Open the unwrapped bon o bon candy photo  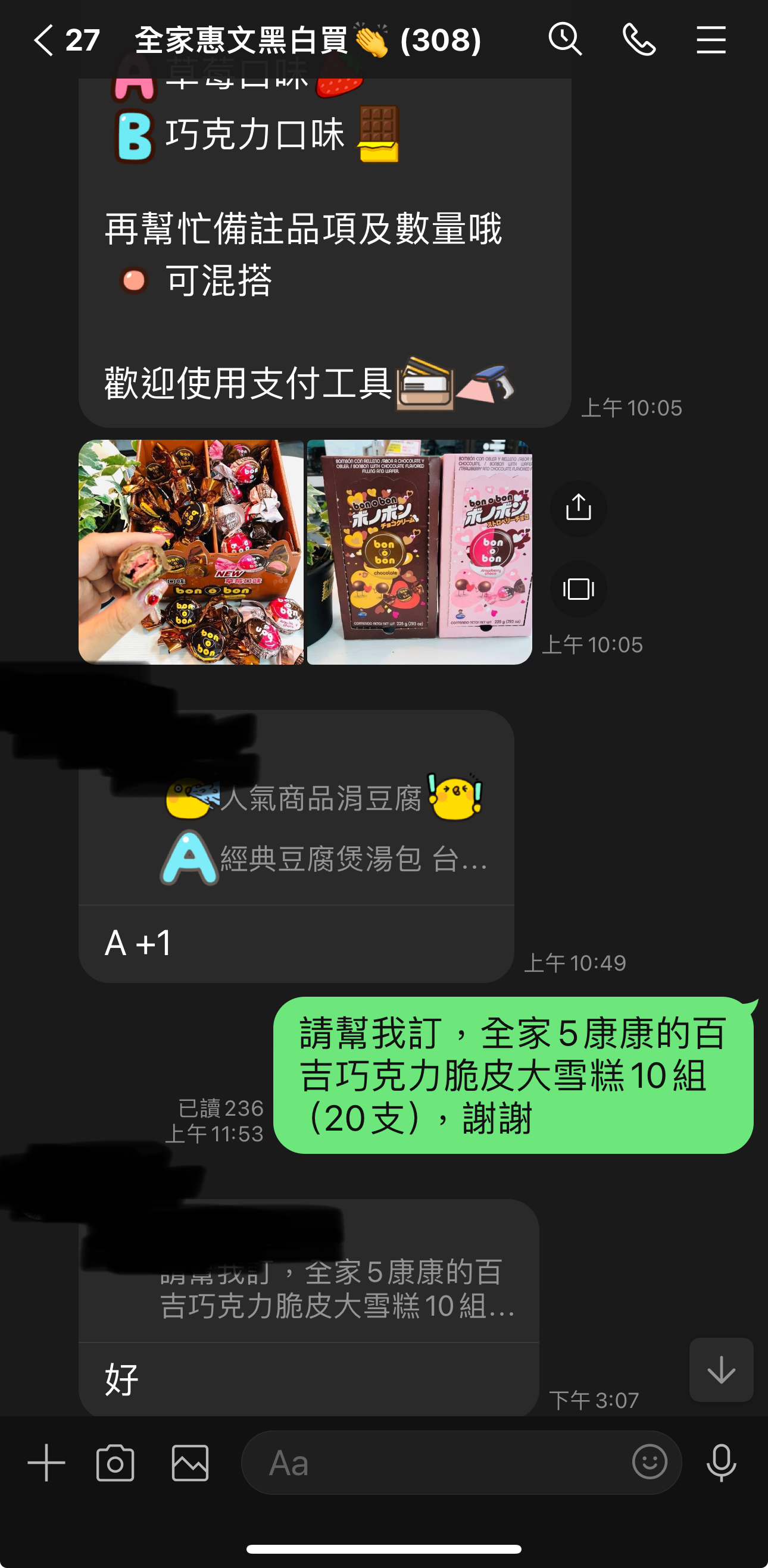191,552
